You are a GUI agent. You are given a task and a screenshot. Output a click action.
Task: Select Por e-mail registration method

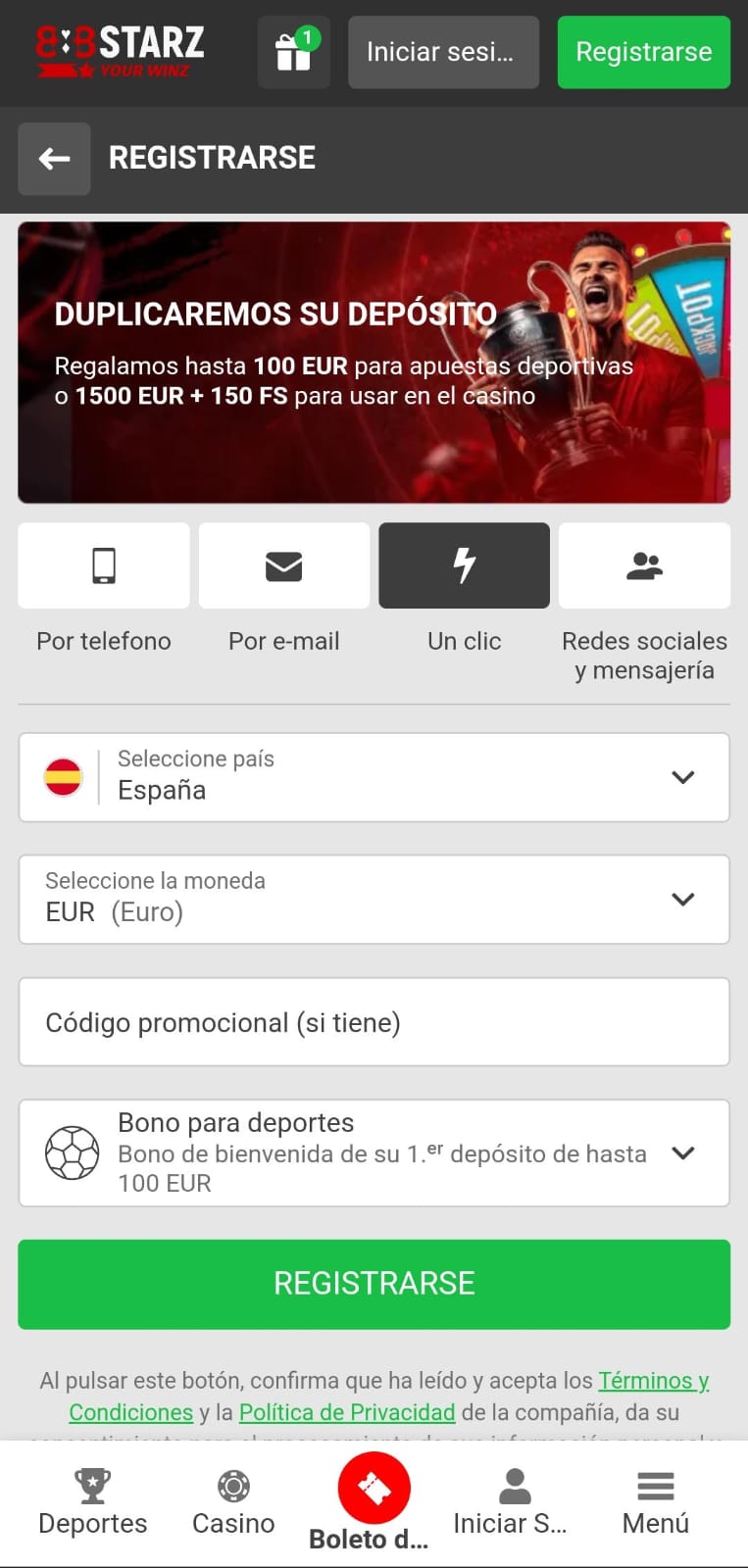tap(284, 566)
